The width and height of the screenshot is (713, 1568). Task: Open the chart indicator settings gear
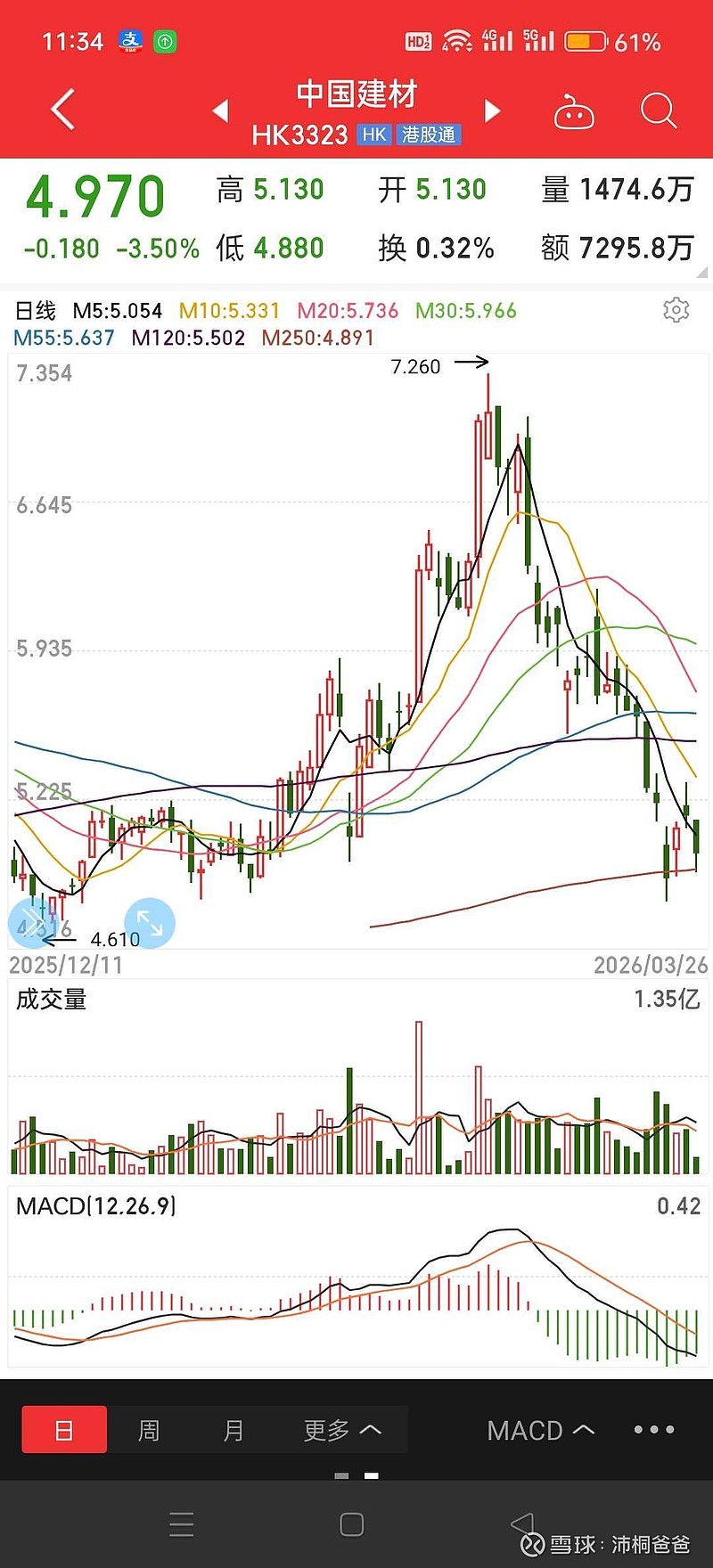pos(676,310)
